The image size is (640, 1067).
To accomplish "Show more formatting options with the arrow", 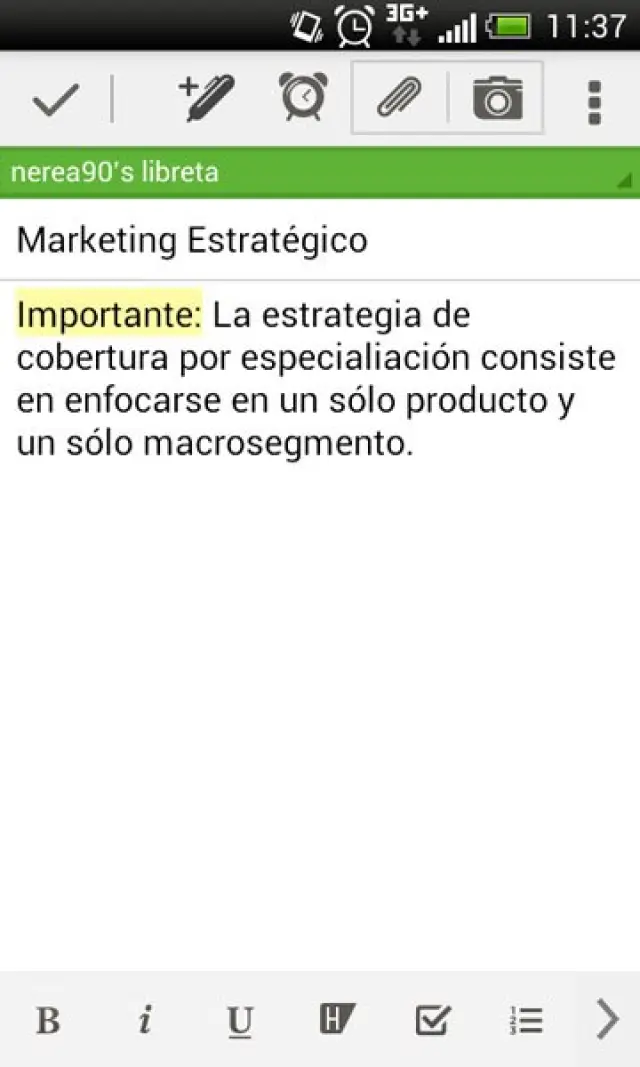I will pos(607,1020).
